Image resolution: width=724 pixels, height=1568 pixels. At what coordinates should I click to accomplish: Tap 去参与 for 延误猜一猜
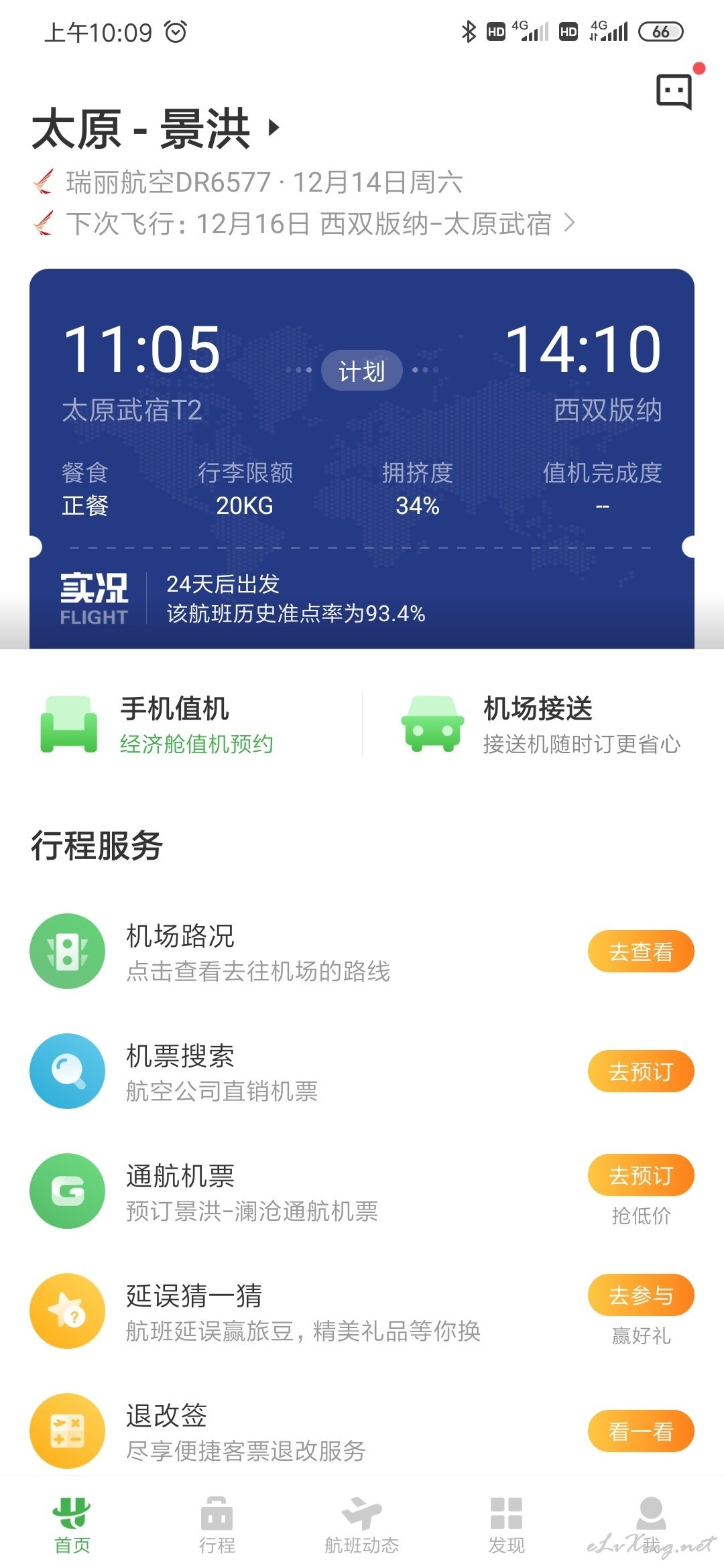(641, 1295)
